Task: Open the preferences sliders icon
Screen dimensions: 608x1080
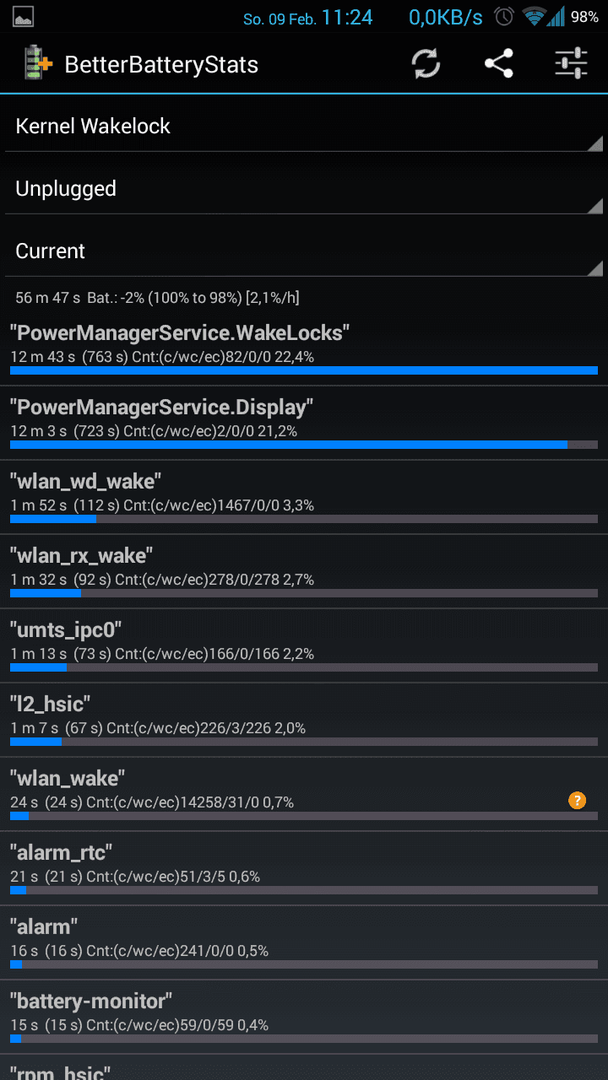Action: tap(571, 65)
